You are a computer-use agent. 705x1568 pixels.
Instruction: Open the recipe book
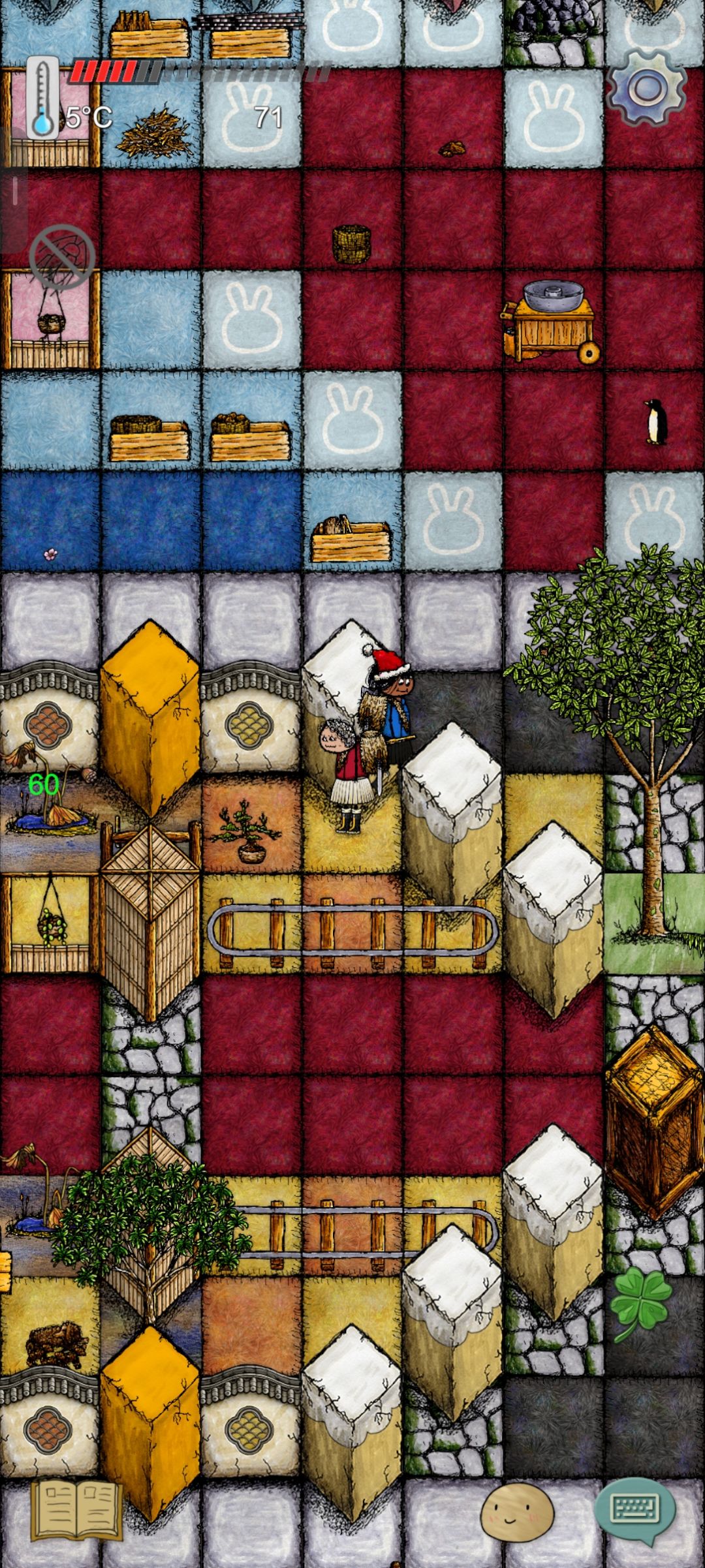(x=77, y=1509)
